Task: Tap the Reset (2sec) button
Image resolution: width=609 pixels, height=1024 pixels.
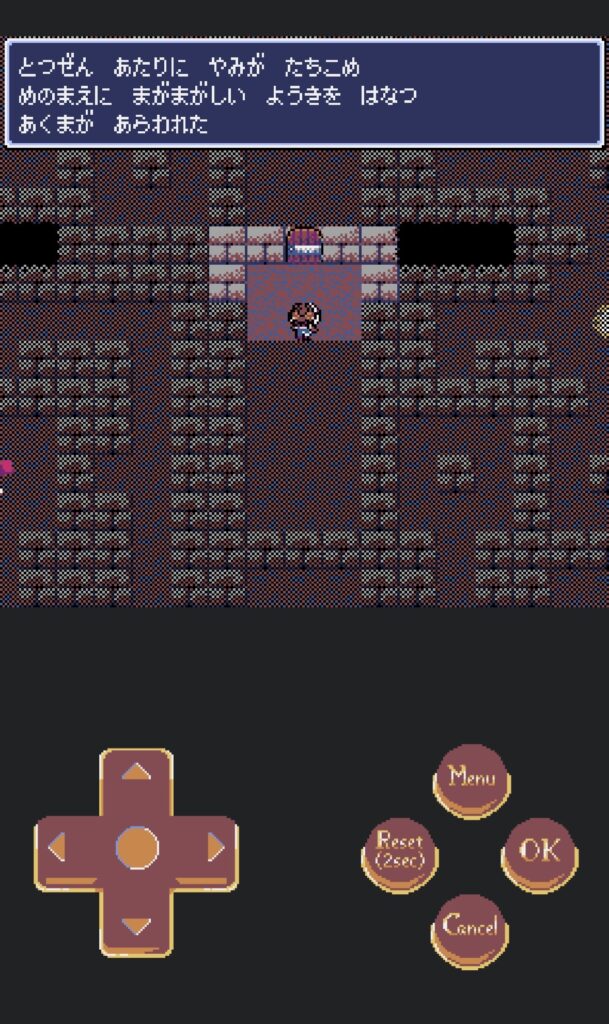Action: coord(400,851)
